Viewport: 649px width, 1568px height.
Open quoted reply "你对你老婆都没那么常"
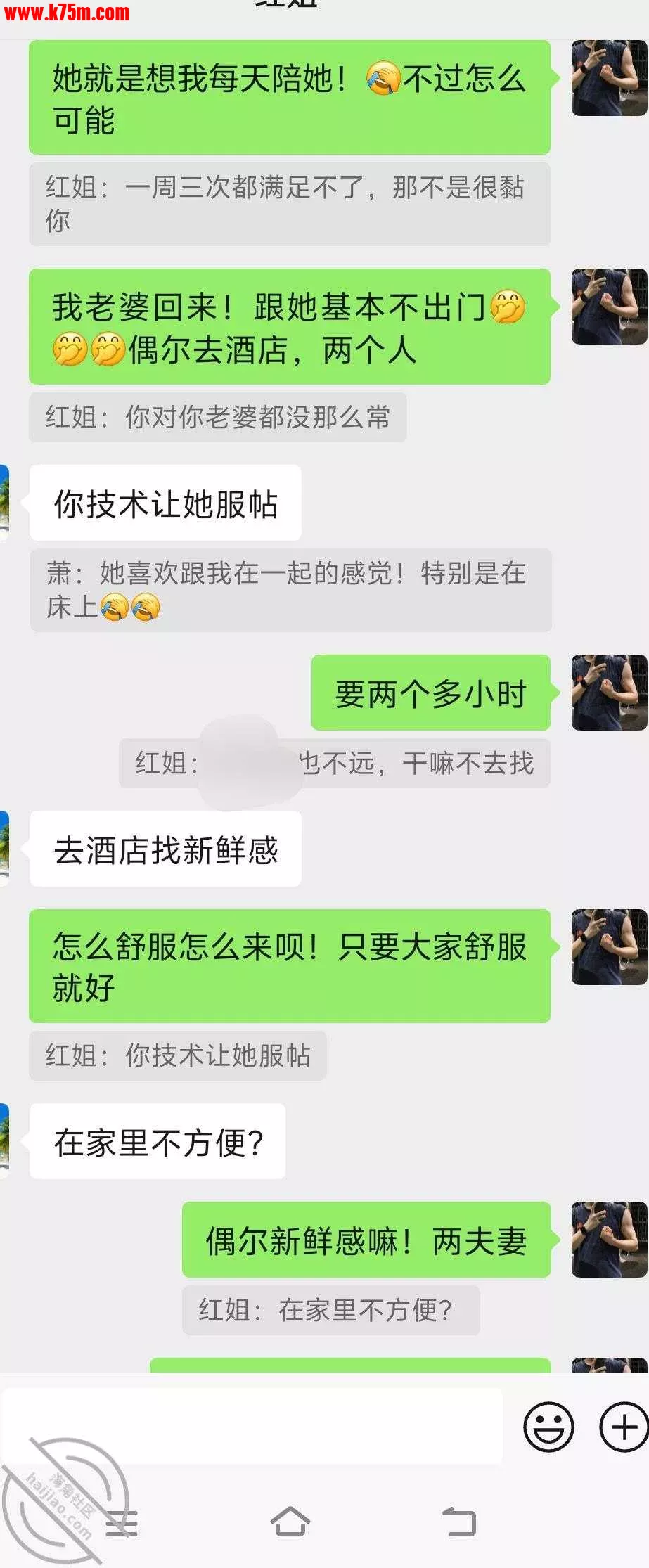pos(217,417)
